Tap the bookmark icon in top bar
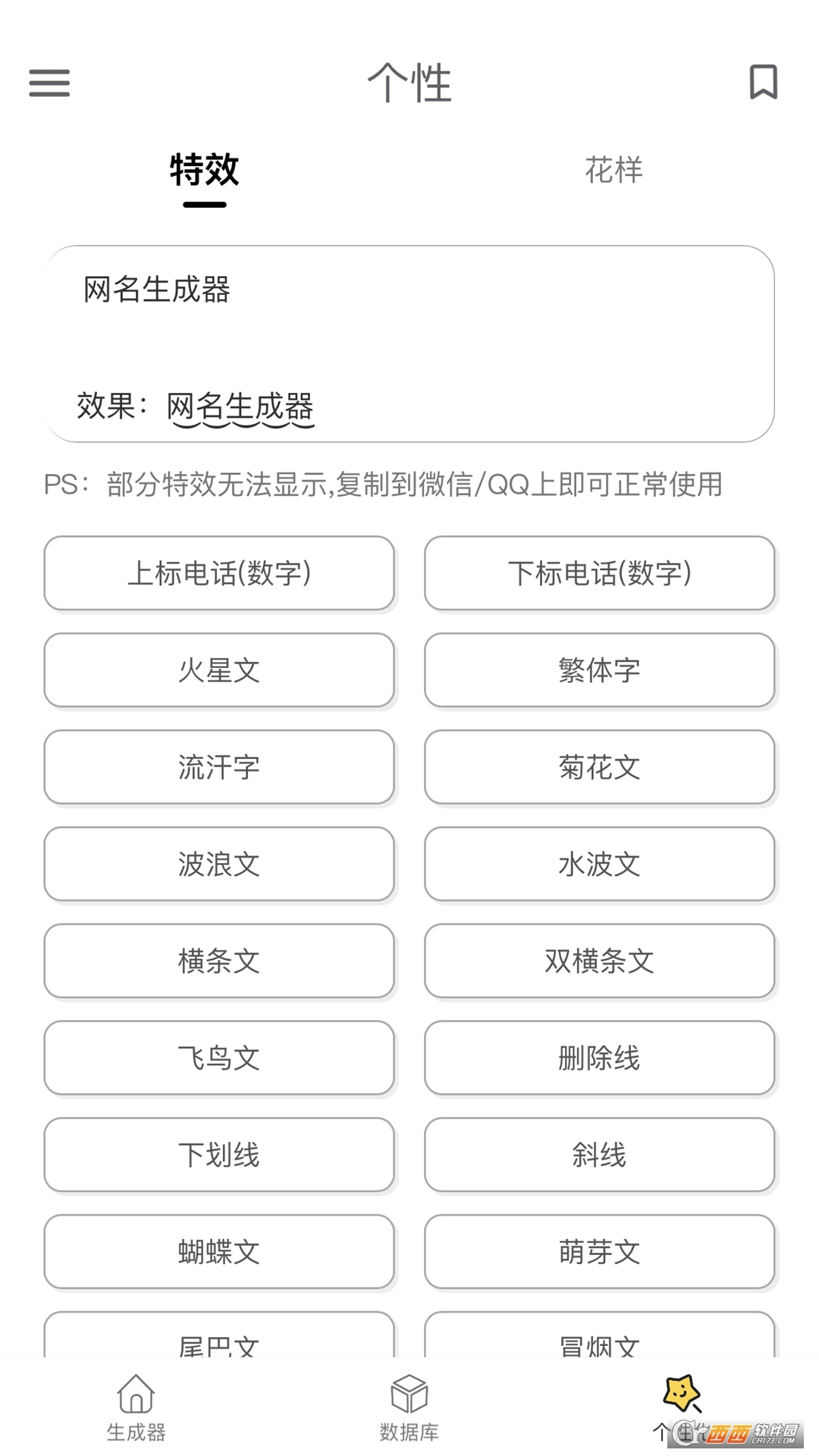 click(x=763, y=82)
